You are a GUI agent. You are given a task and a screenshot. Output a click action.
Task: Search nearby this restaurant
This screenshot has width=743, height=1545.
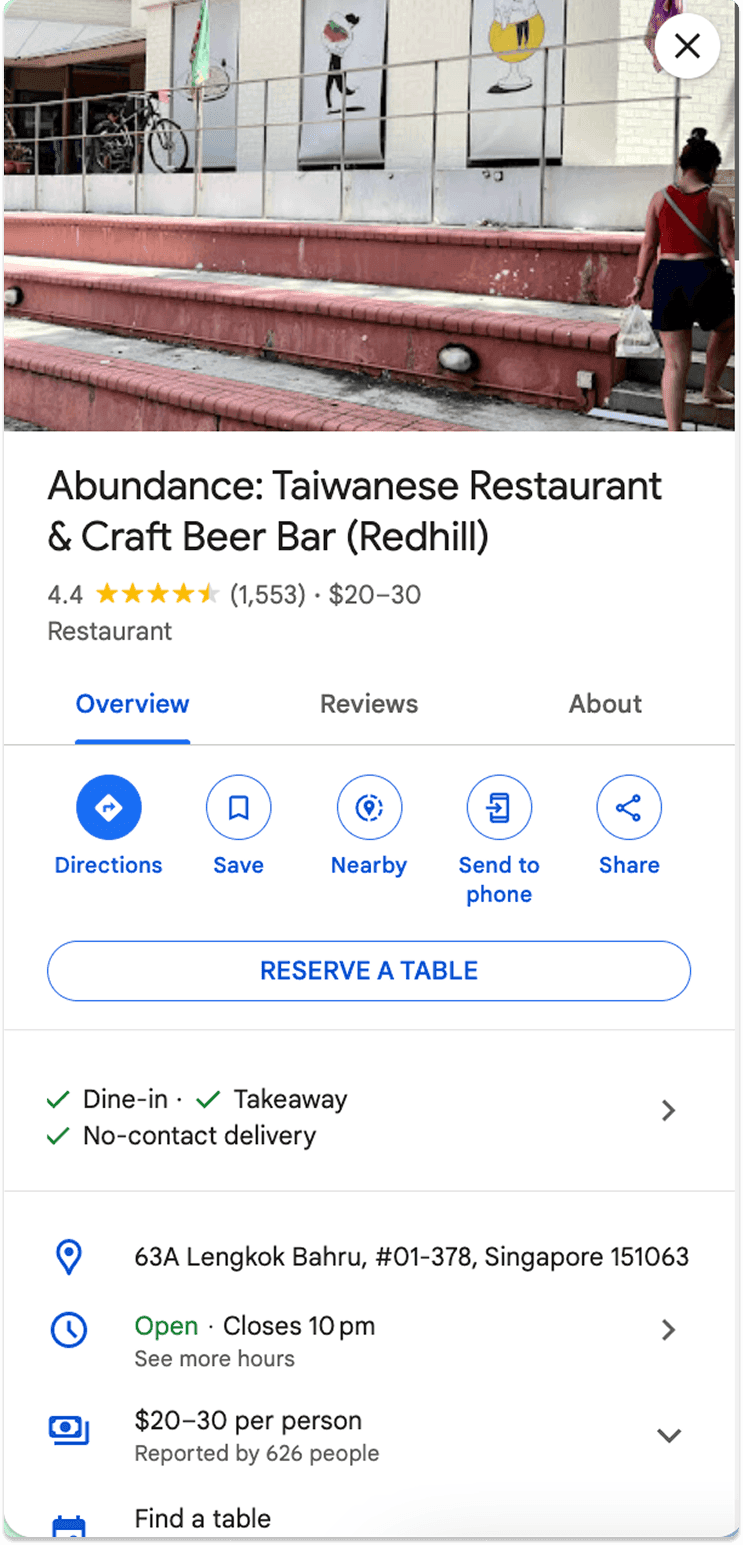click(369, 807)
